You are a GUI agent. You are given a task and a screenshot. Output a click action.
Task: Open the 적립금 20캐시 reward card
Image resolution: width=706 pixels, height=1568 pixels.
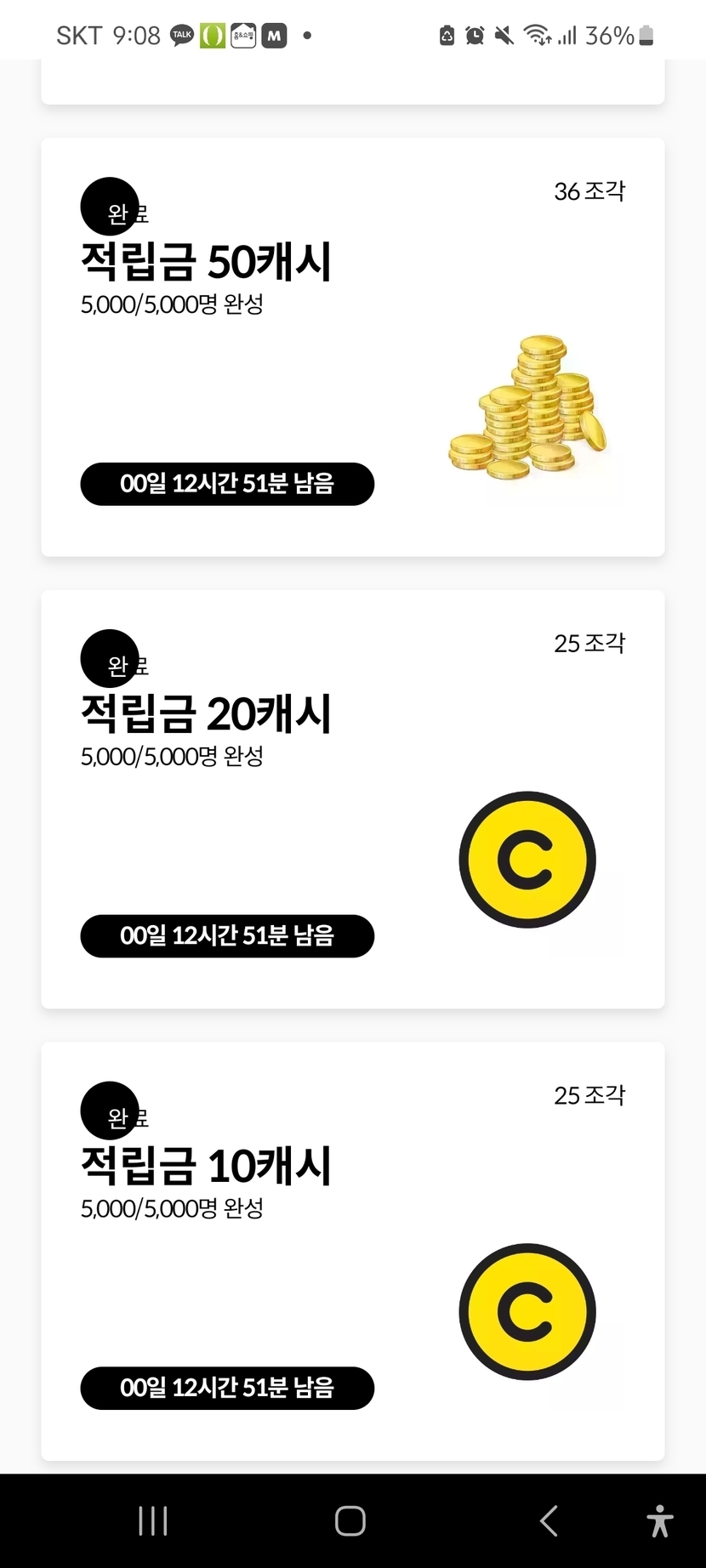(x=352, y=799)
